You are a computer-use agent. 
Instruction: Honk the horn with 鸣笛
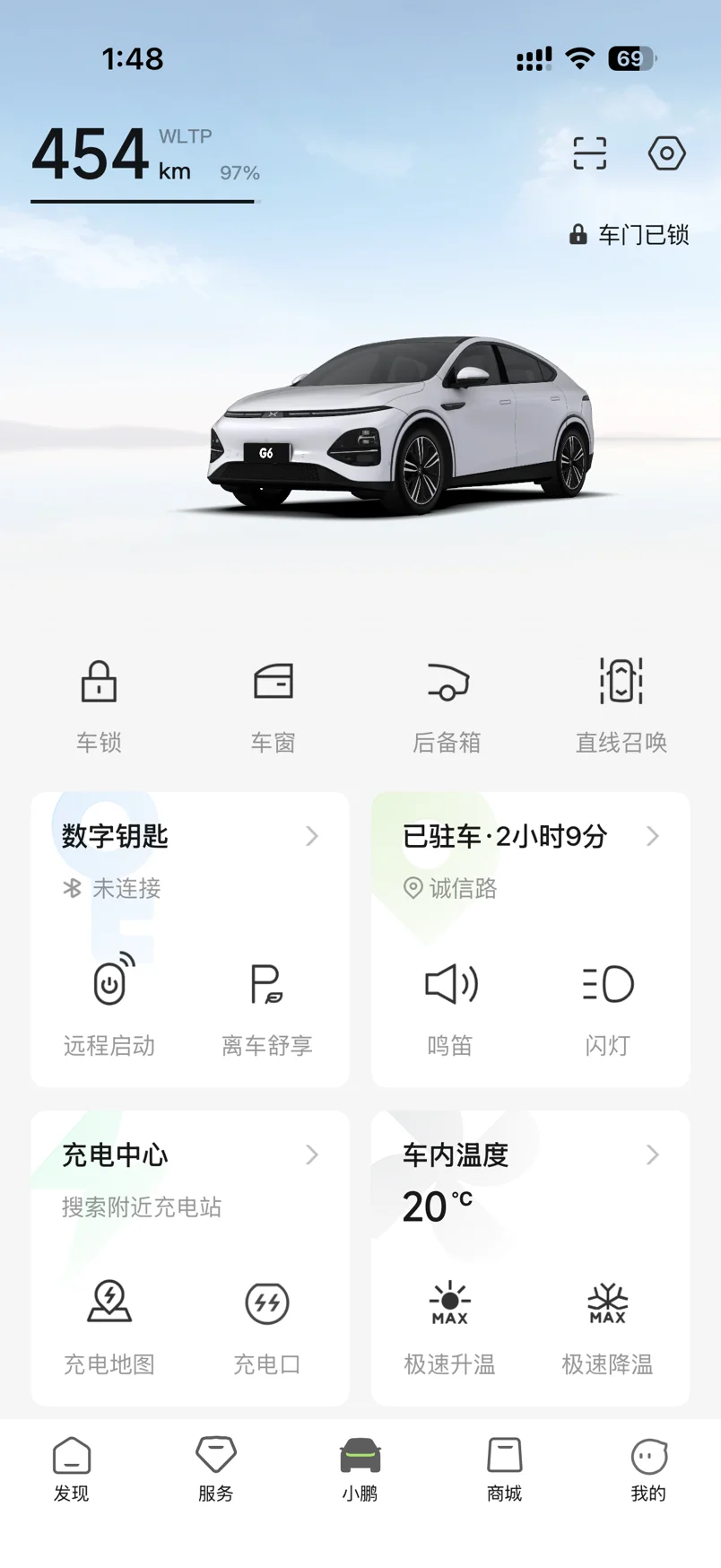[450, 1005]
